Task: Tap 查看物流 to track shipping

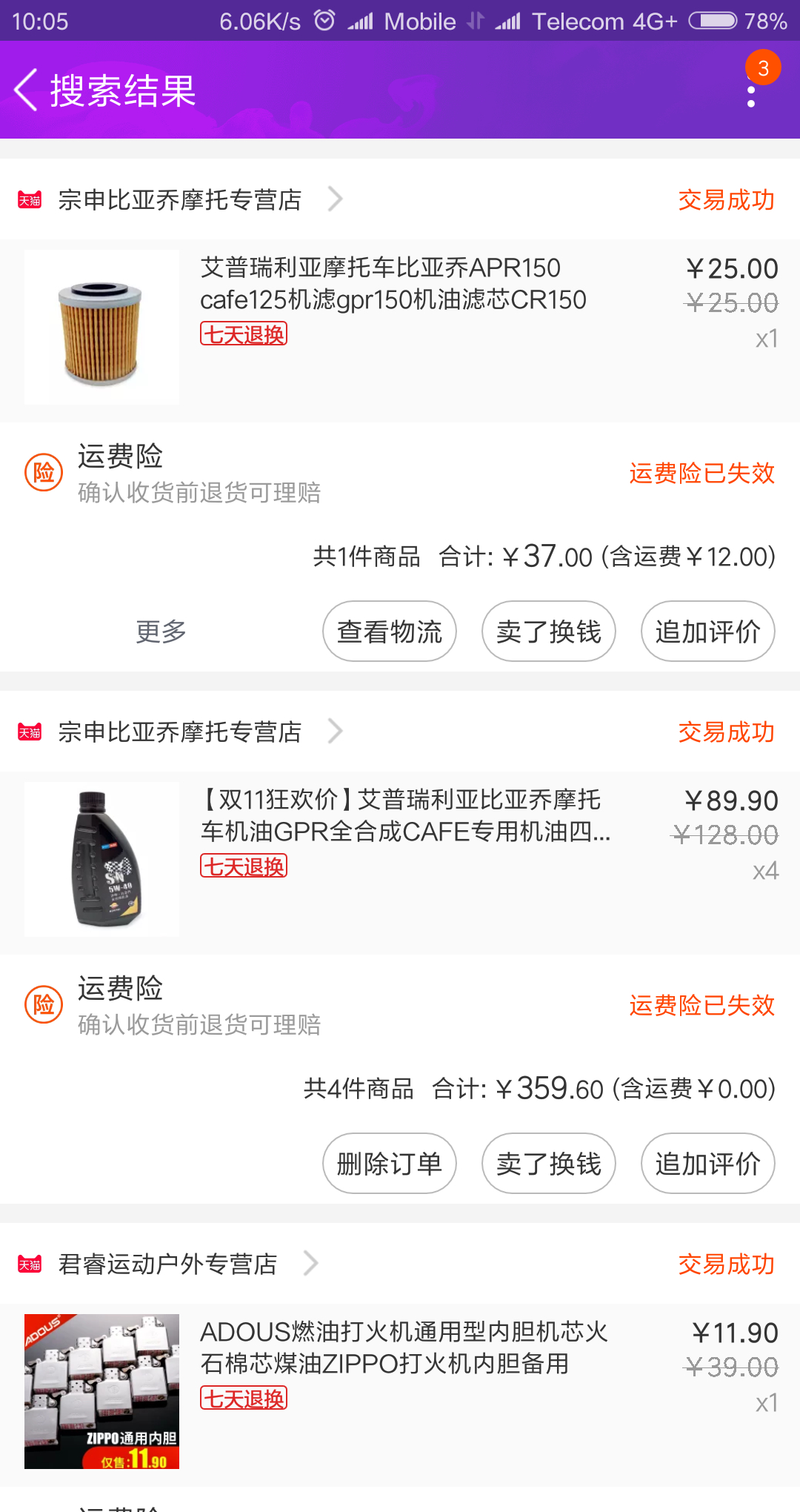Action: (390, 631)
